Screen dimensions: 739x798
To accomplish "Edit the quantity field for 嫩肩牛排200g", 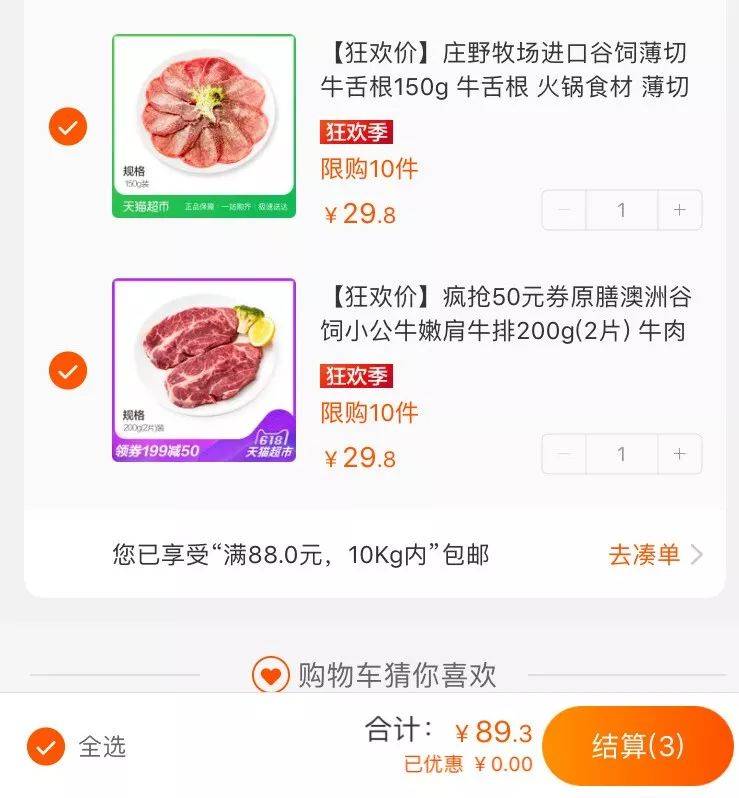I will pos(621,454).
